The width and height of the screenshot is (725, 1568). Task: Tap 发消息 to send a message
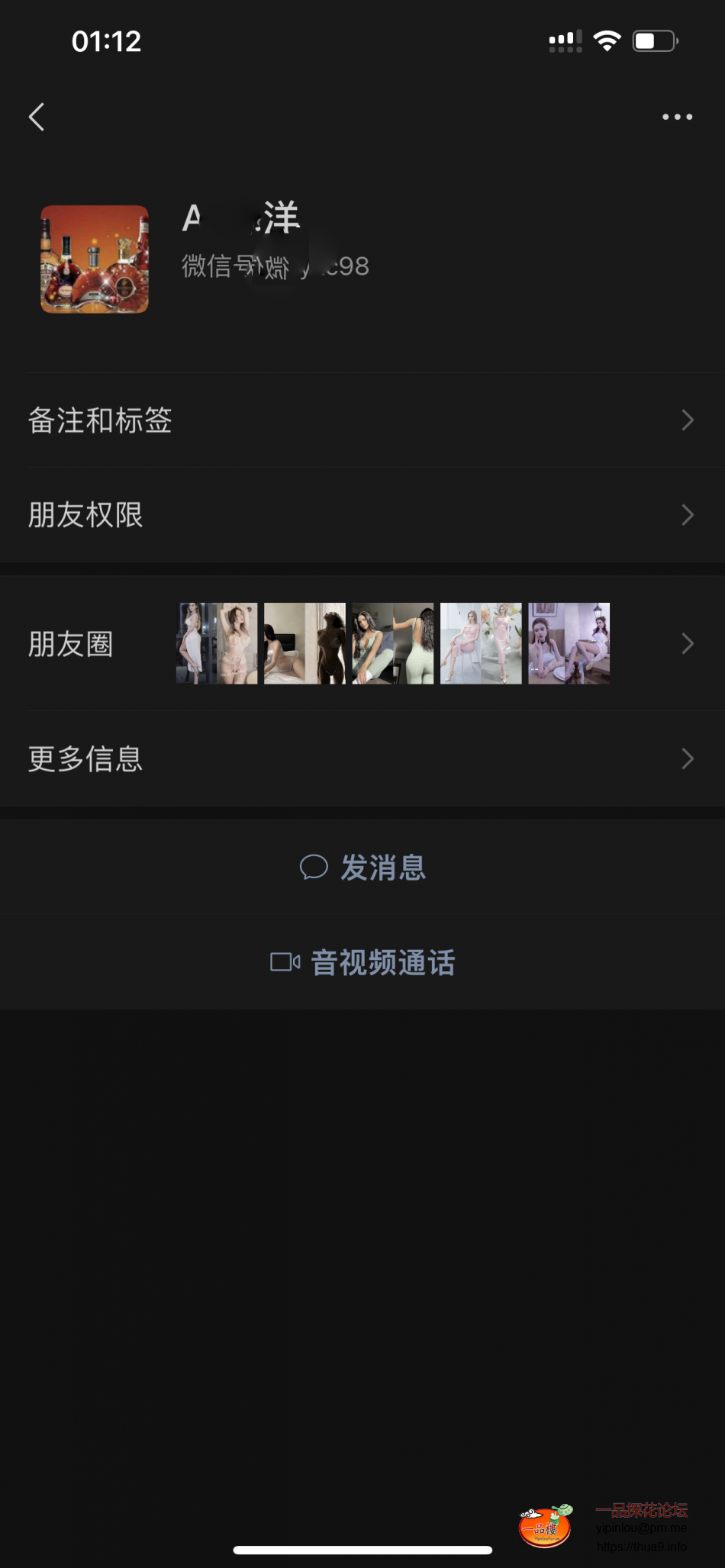385,868
